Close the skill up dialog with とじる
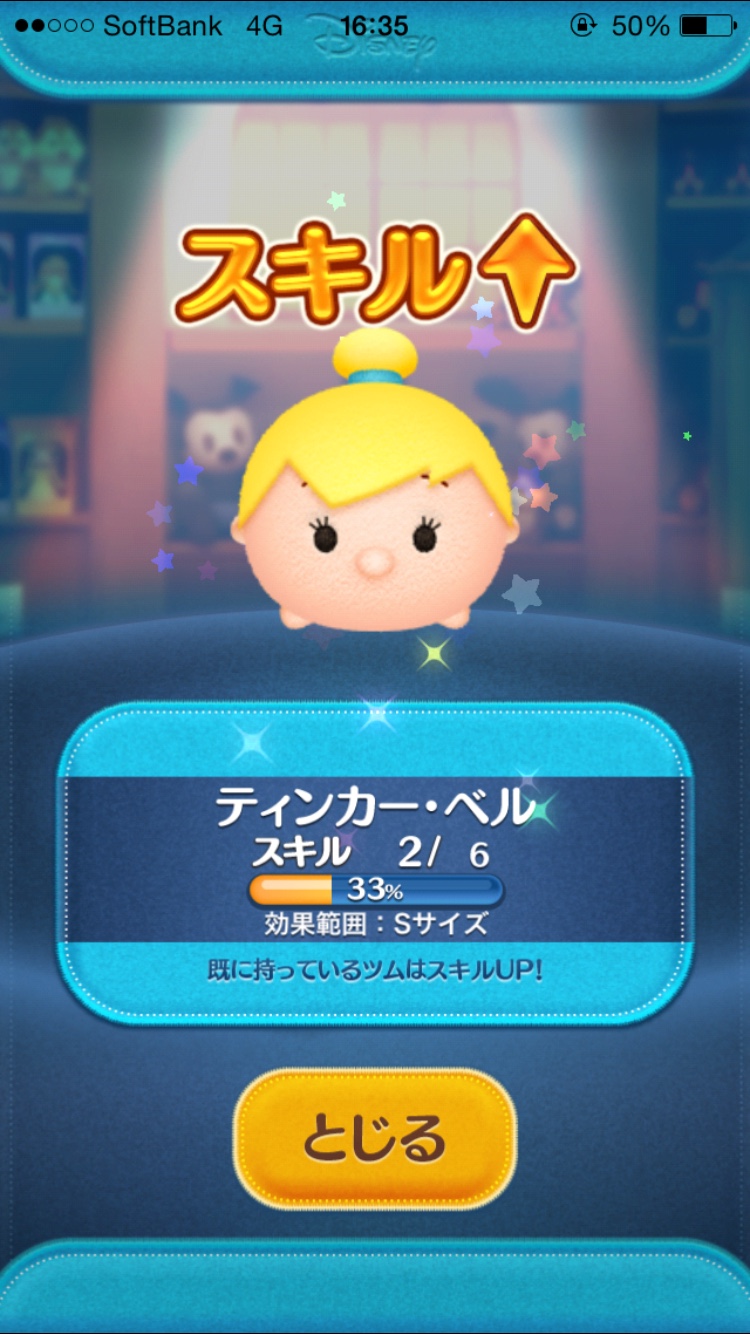The height and width of the screenshot is (1334, 750). pyautogui.click(x=375, y=1138)
